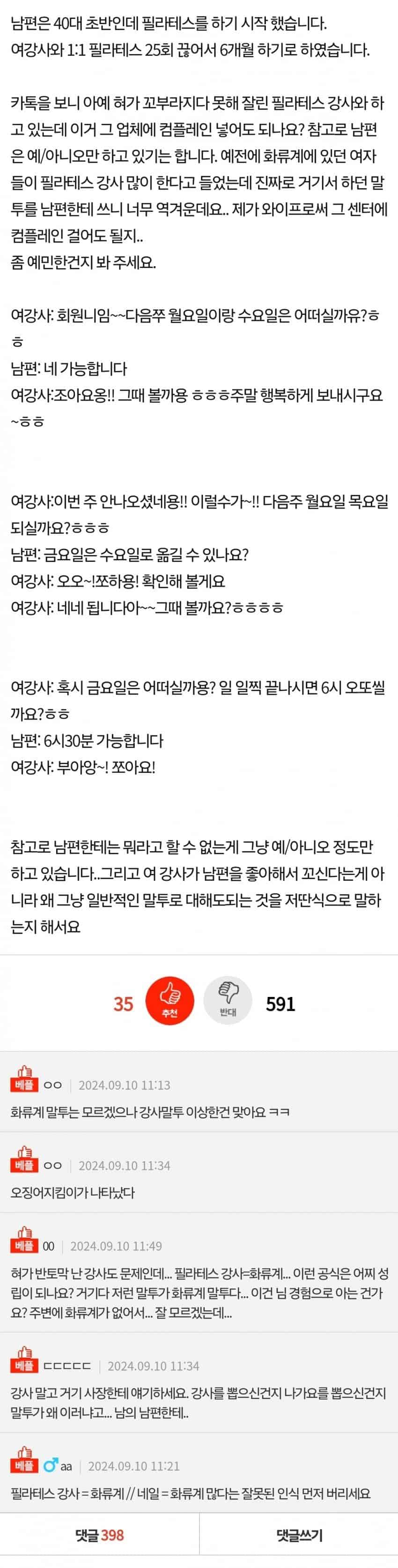Open 댓글 398 comments list
The height and width of the screenshot is (1568, 398).
tap(99, 1535)
